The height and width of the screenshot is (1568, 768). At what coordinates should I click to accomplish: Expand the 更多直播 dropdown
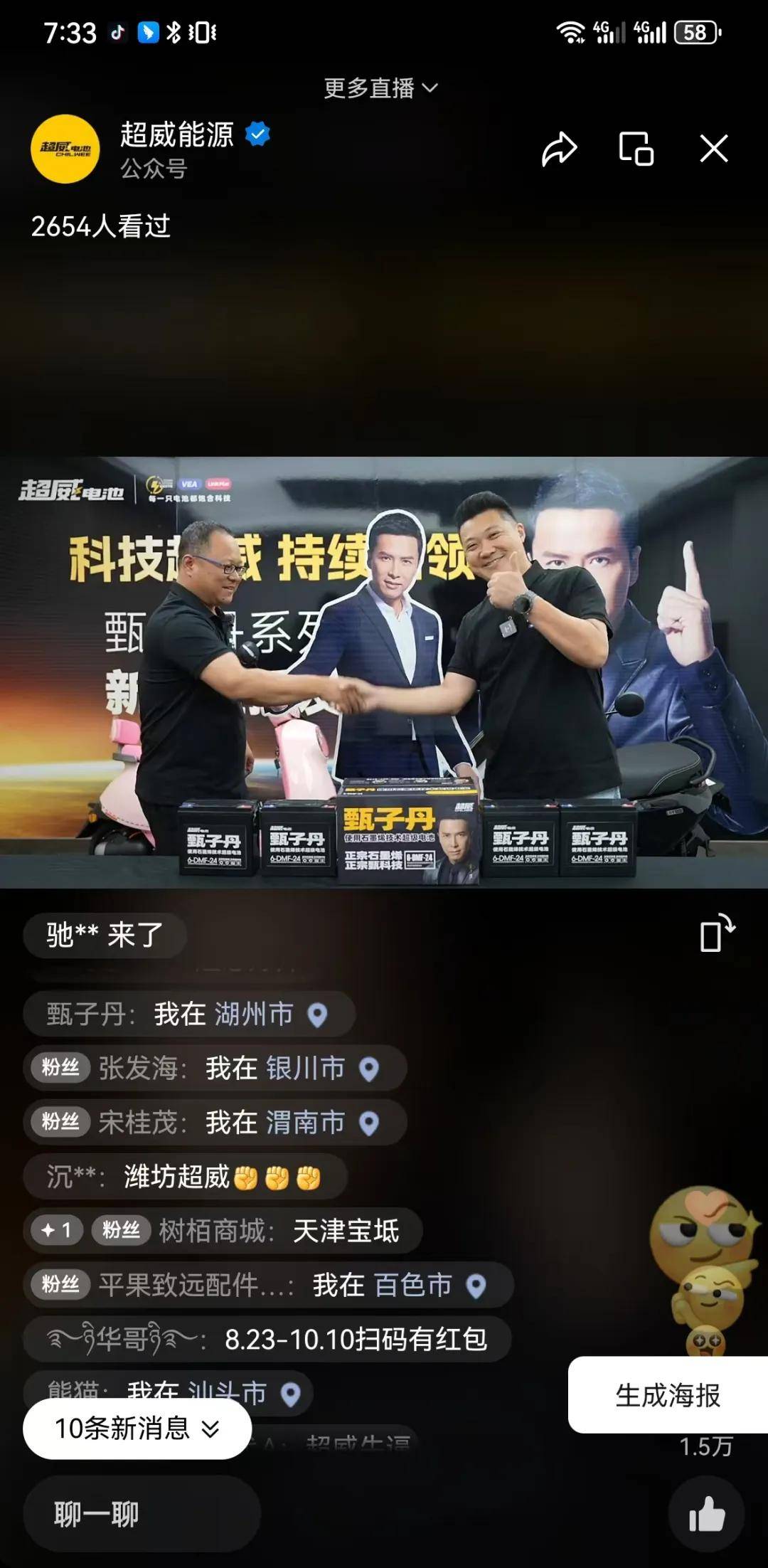[381, 88]
